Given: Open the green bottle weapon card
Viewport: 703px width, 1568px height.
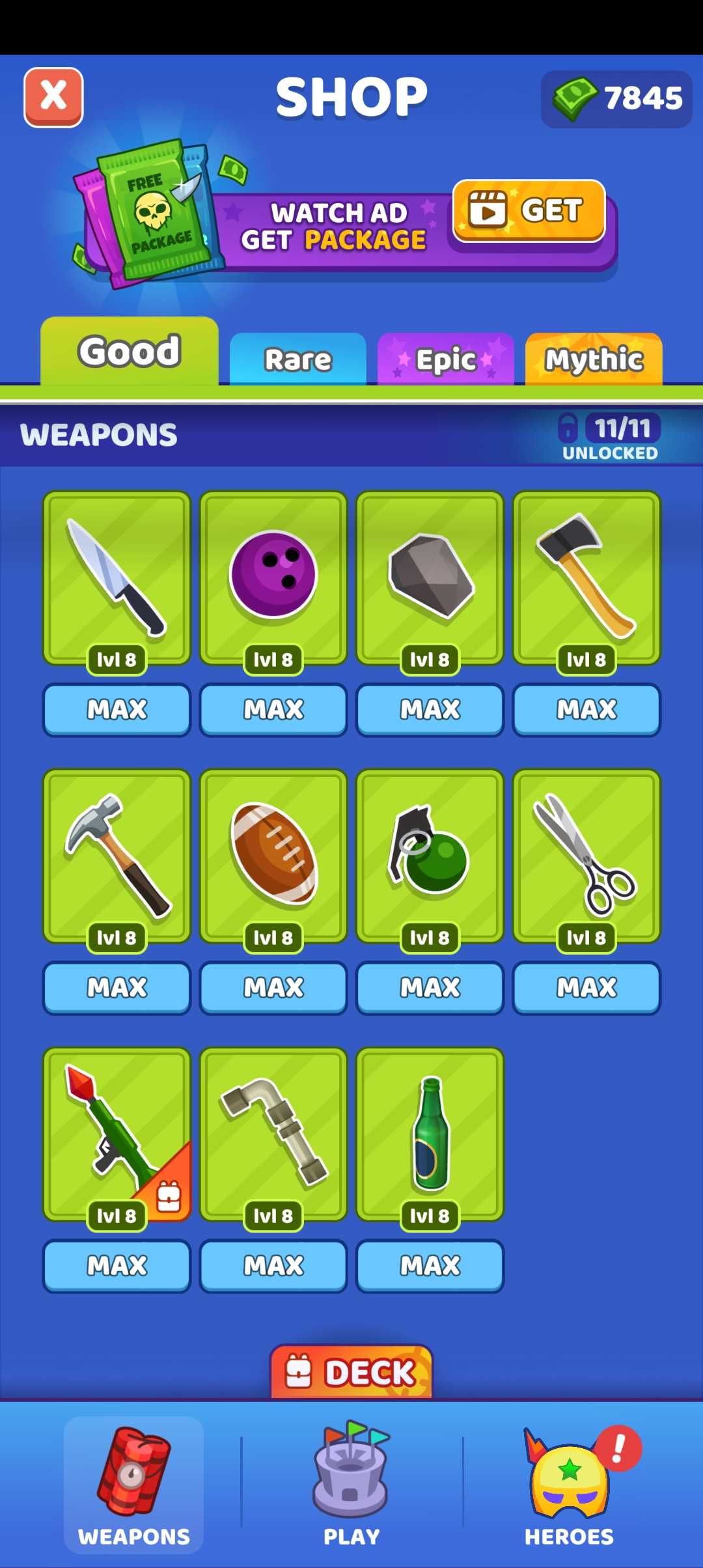Looking at the screenshot, I should [x=430, y=1134].
